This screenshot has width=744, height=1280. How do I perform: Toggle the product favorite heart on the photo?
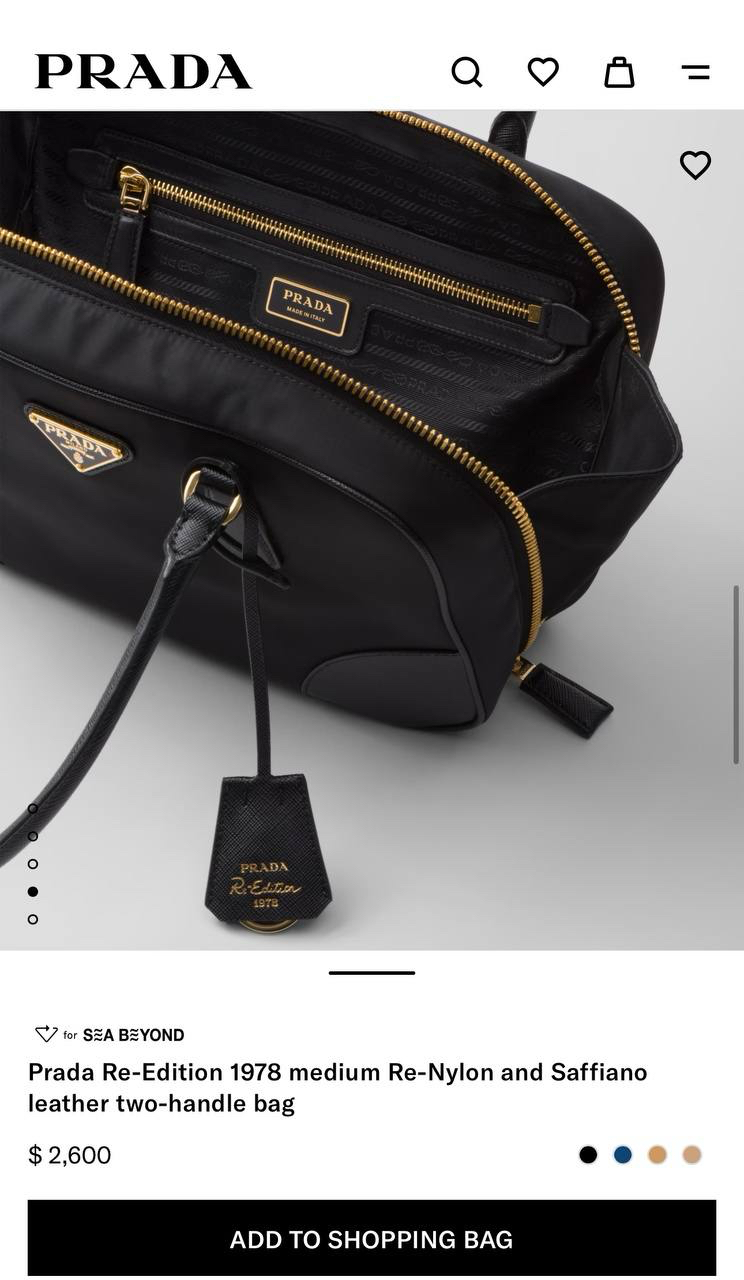point(697,167)
